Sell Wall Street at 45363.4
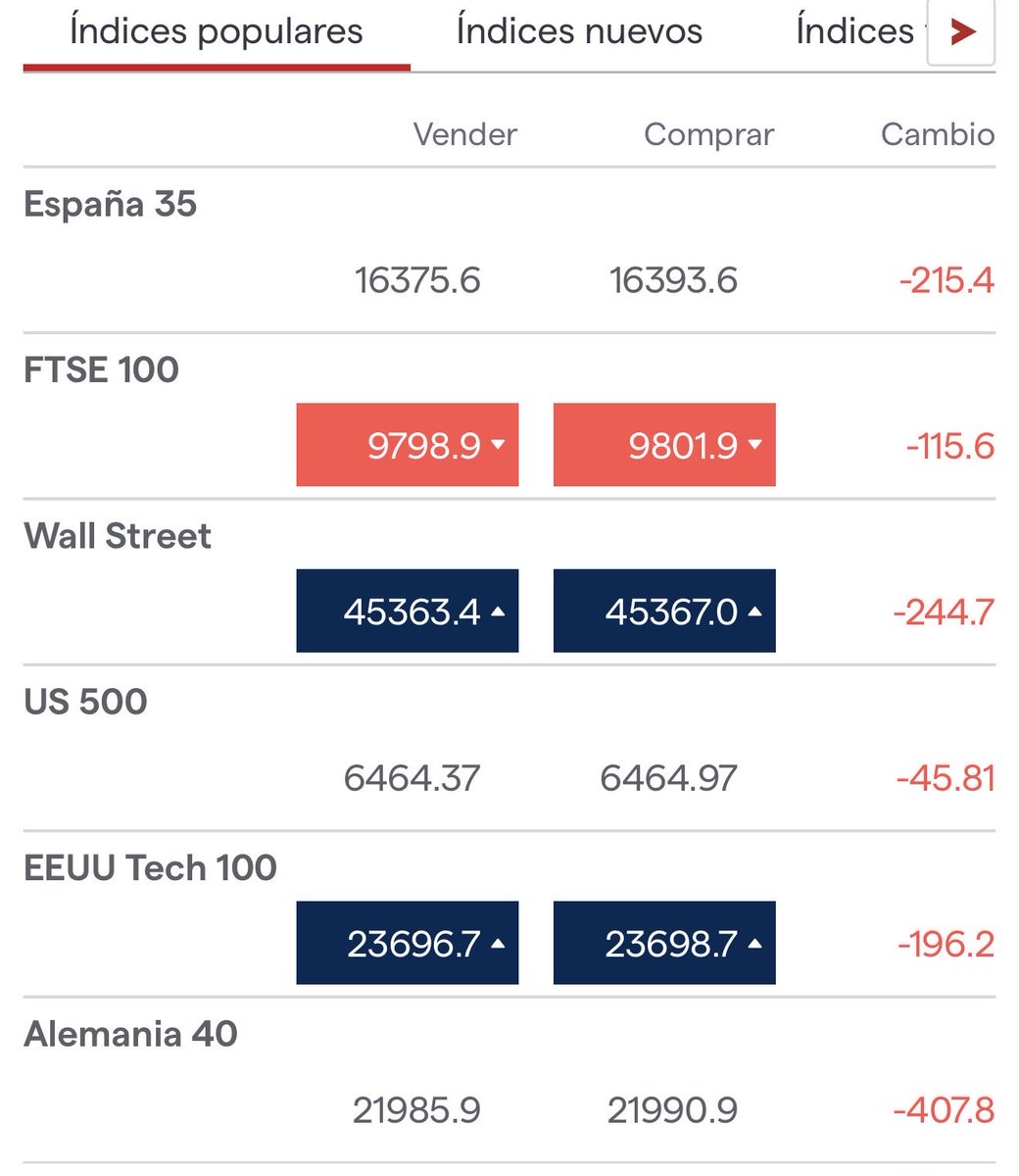This screenshot has height=1176, width=1019. [x=408, y=612]
